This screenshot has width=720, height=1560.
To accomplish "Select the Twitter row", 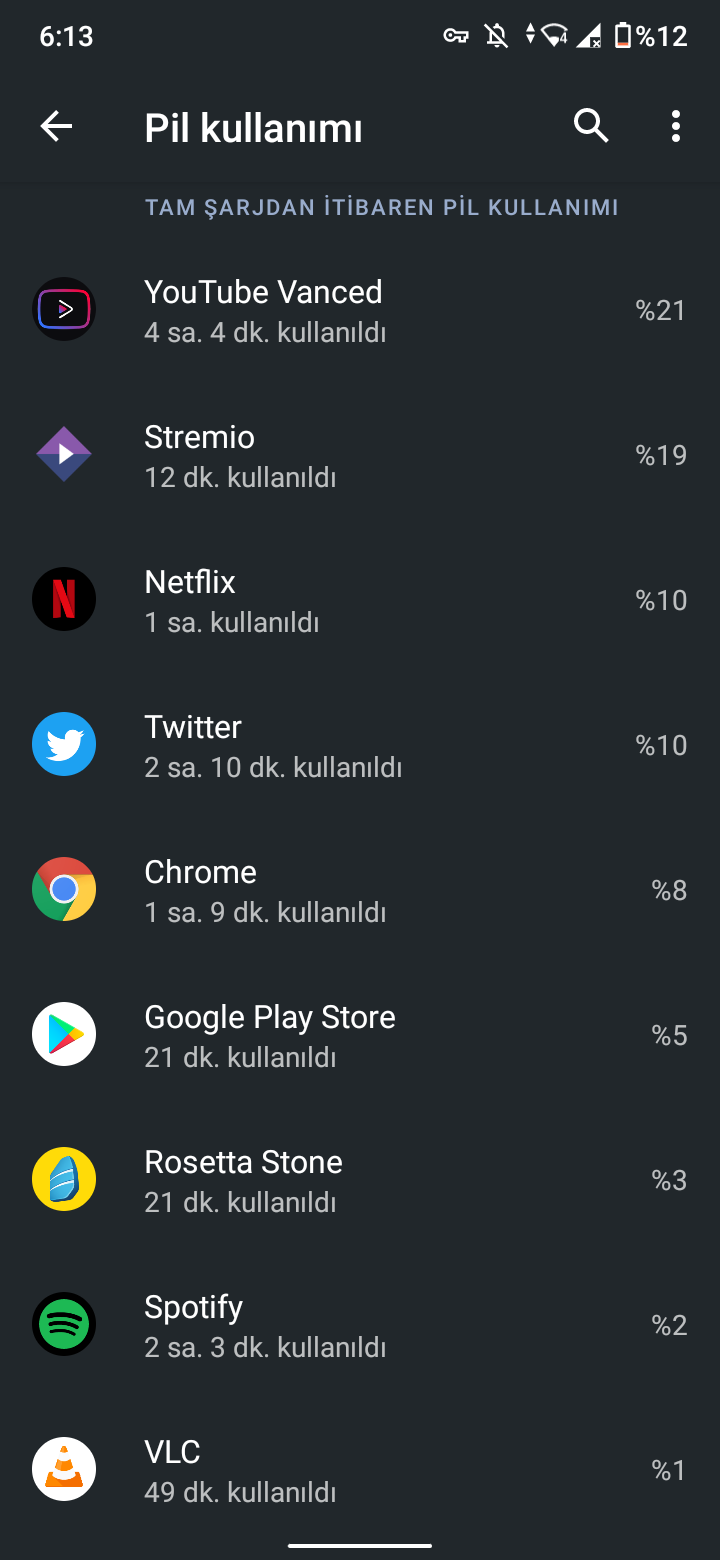I will pyautogui.click(x=360, y=745).
